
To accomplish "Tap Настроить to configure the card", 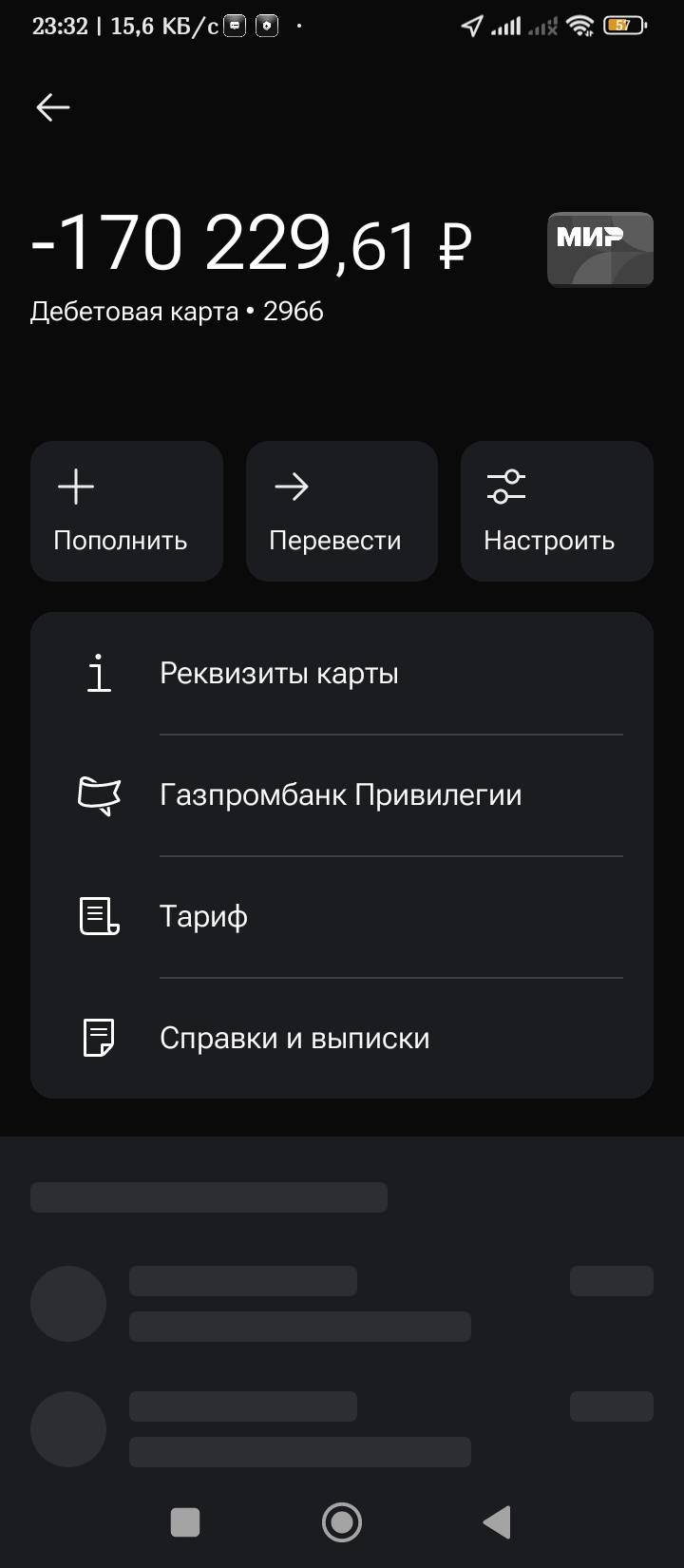I will (x=549, y=540).
